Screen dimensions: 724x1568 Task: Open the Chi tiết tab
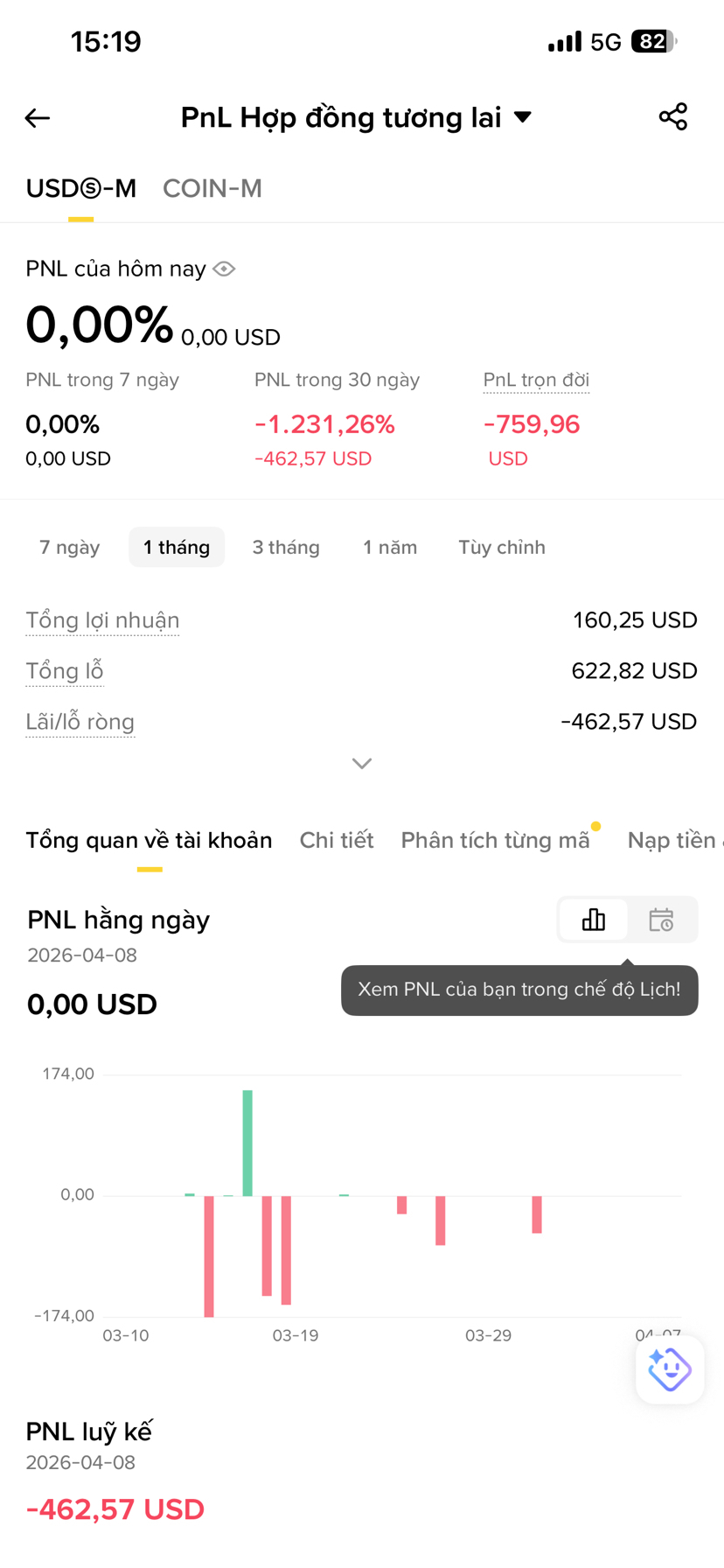(337, 840)
